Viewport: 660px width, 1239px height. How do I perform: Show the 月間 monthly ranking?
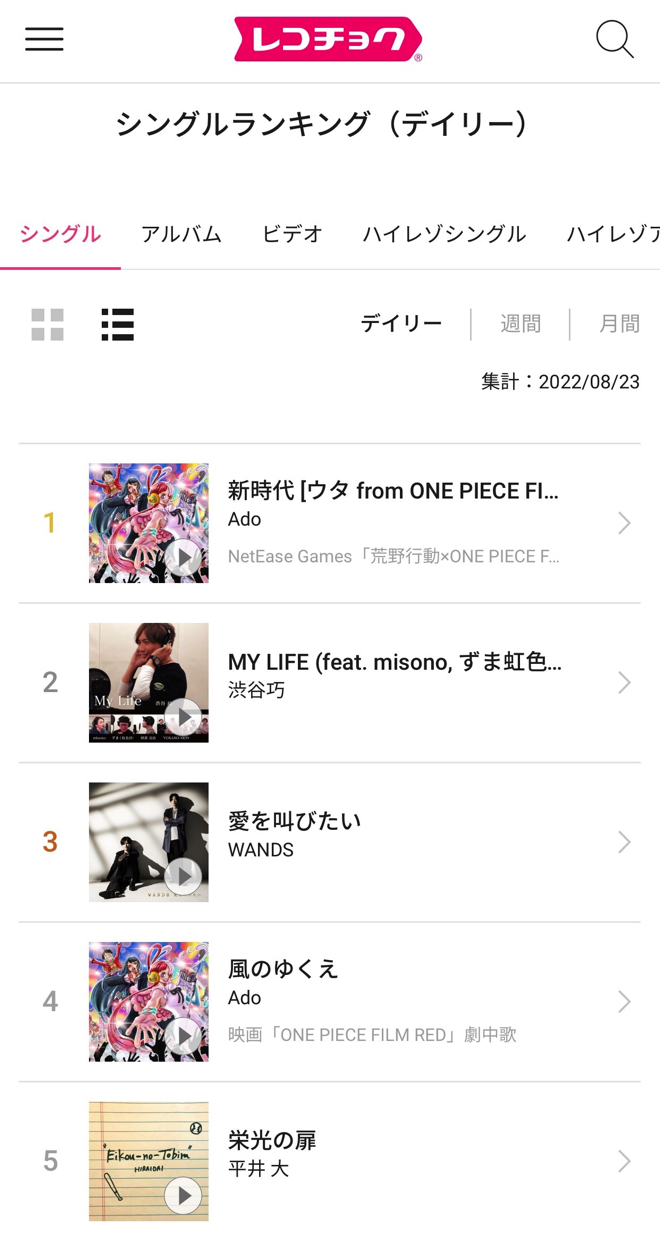pos(619,324)
